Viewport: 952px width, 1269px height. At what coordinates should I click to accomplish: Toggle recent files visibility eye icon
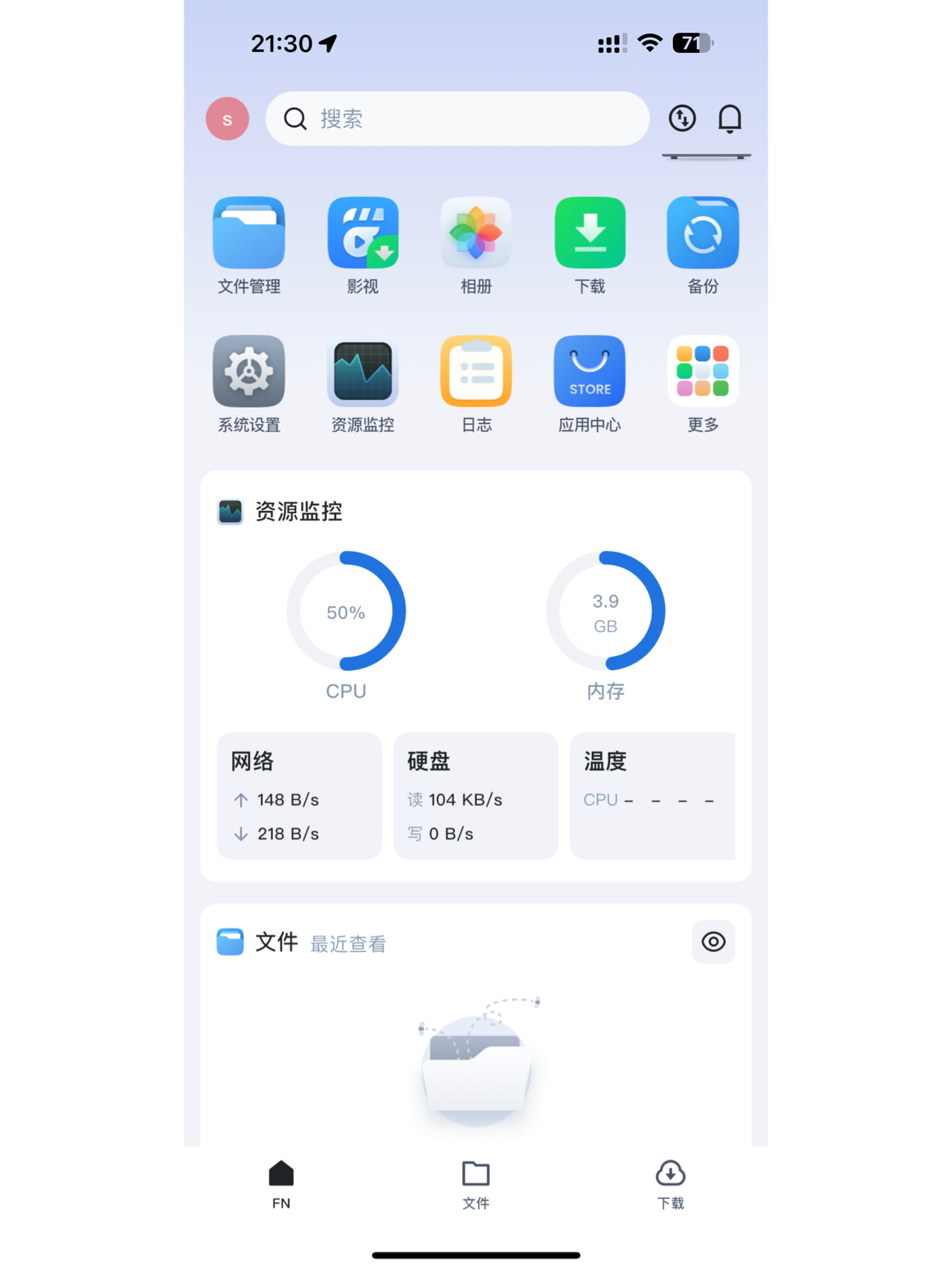pos(713,942)
